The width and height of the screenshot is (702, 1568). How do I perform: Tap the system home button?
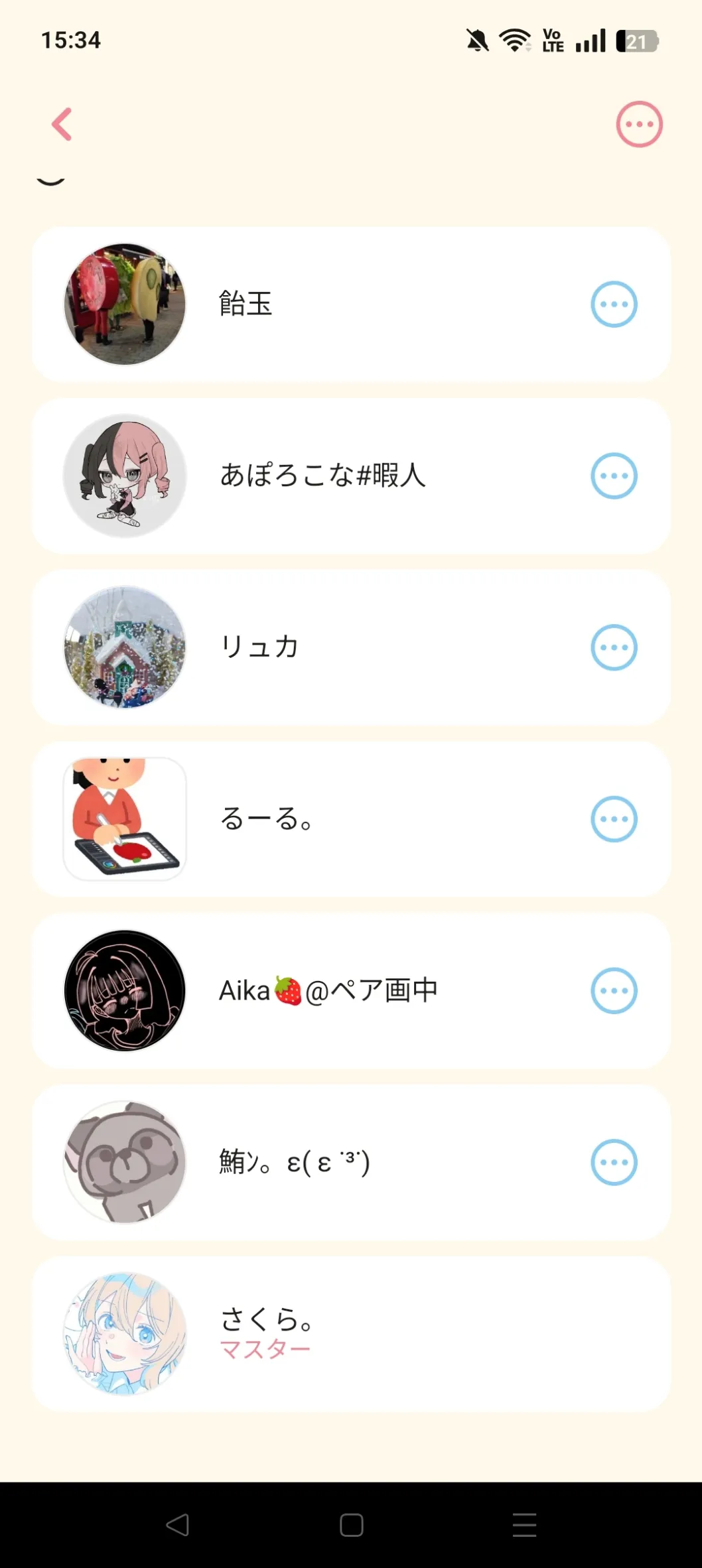[x=351, y=1525]
